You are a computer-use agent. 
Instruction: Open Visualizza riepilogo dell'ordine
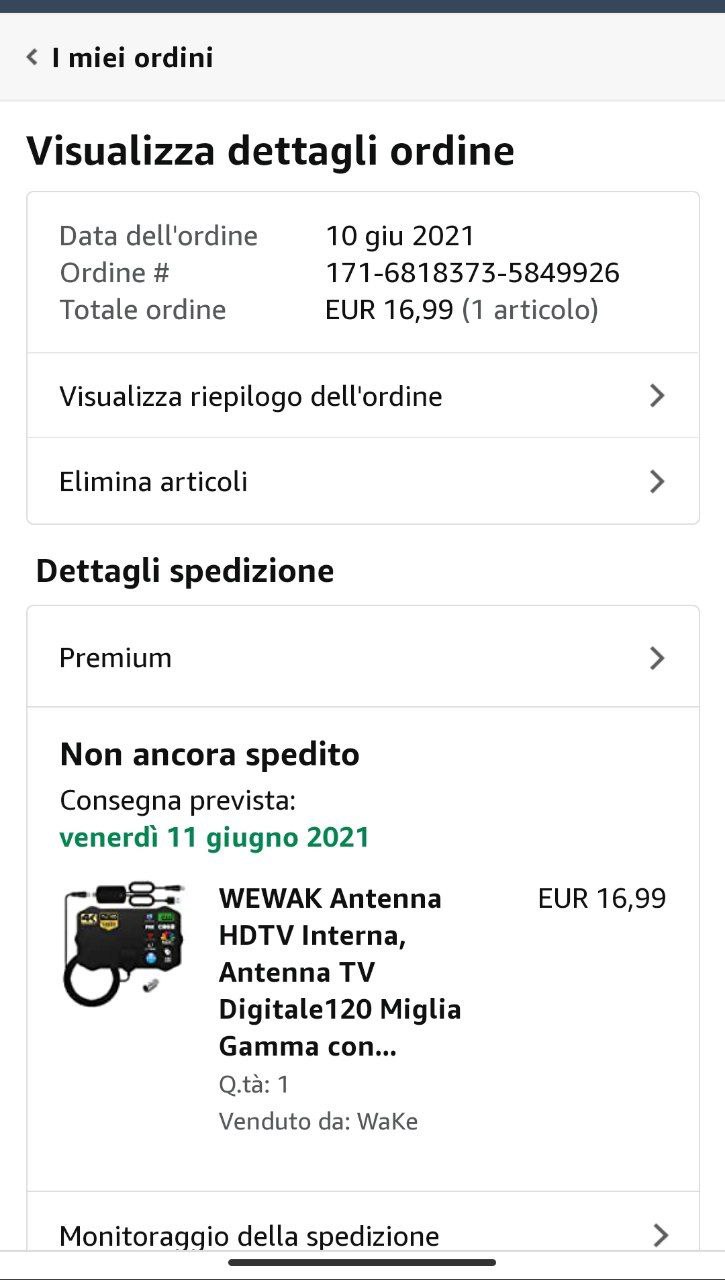362,396
